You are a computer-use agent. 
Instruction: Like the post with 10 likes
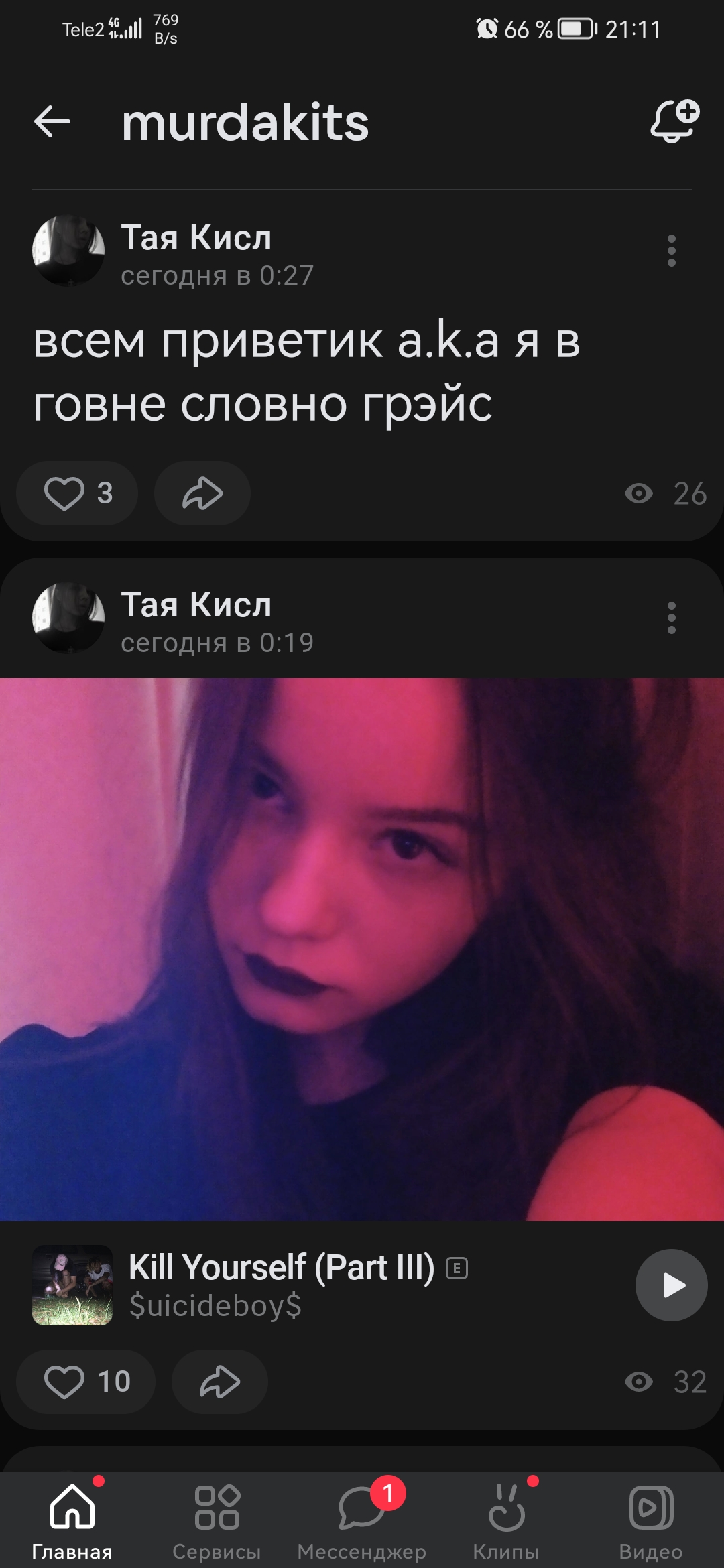point(86,1382)
